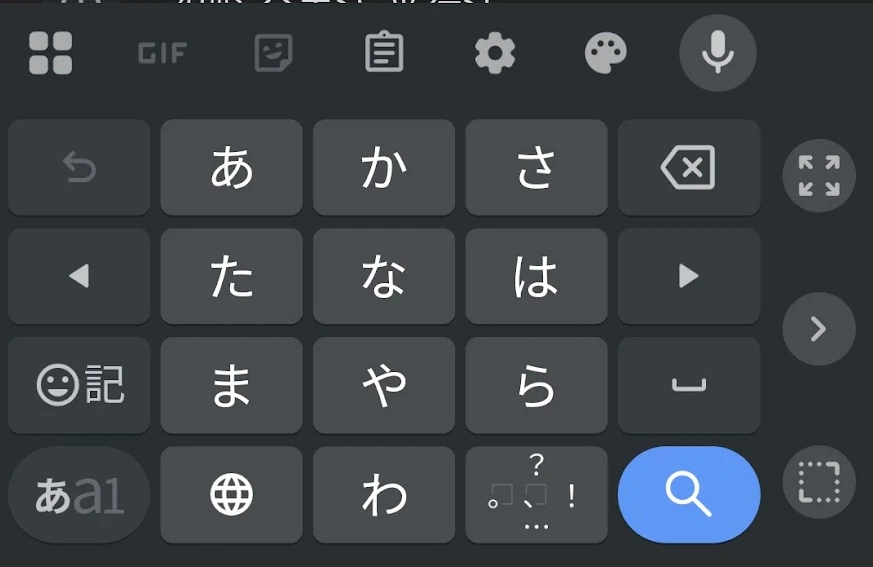The height and width of the screenshot is (567, 873).
Task: Open the keyboard theme palette
Action: click(605, 53)
